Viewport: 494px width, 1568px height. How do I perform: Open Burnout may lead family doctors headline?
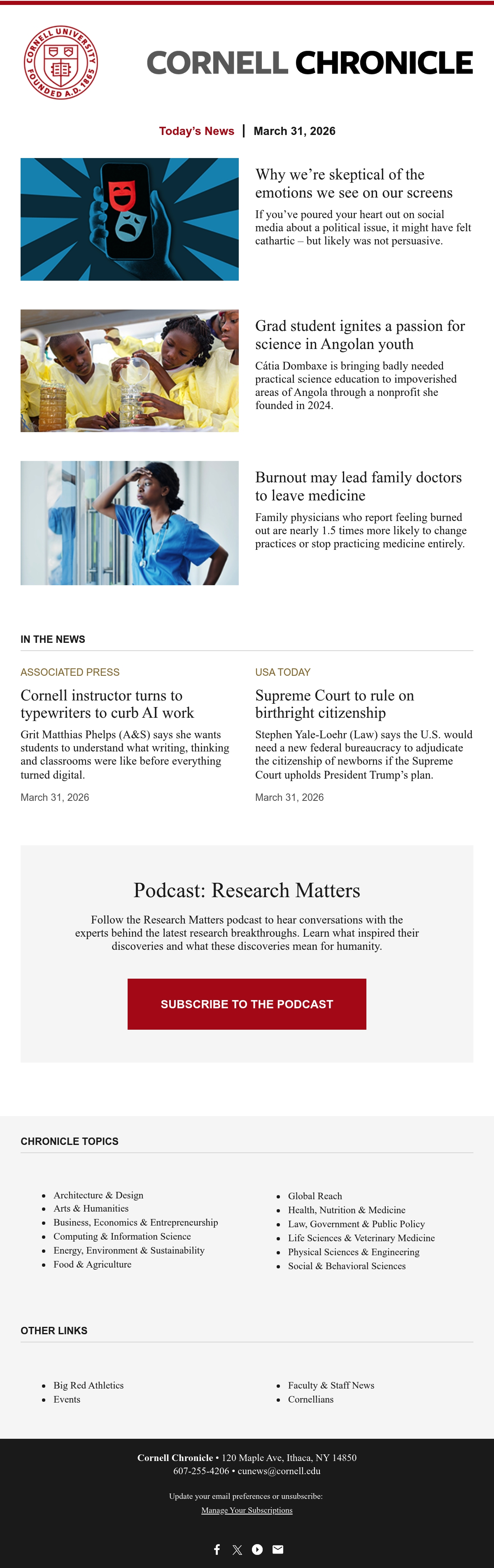coord(358,486)
